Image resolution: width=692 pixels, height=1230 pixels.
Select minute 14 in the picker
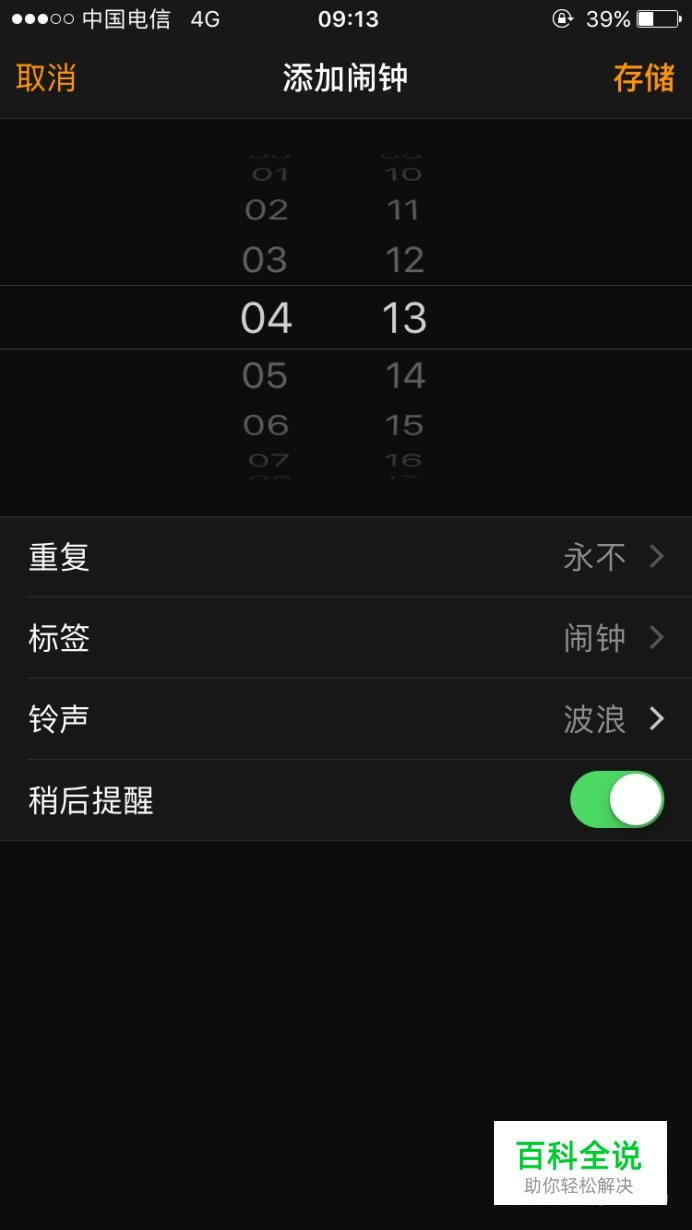[x=405, y=376]
